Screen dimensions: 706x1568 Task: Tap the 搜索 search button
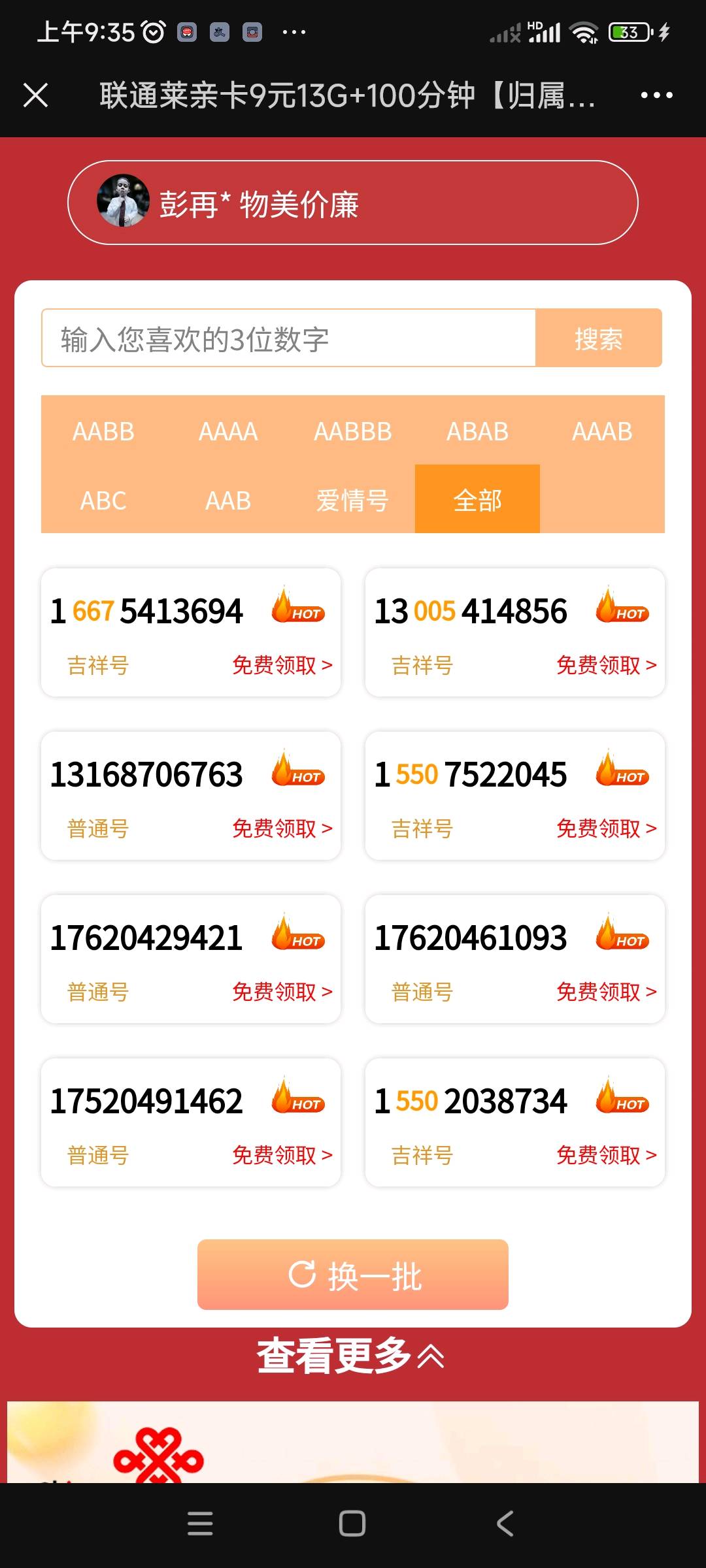point(598,338)
